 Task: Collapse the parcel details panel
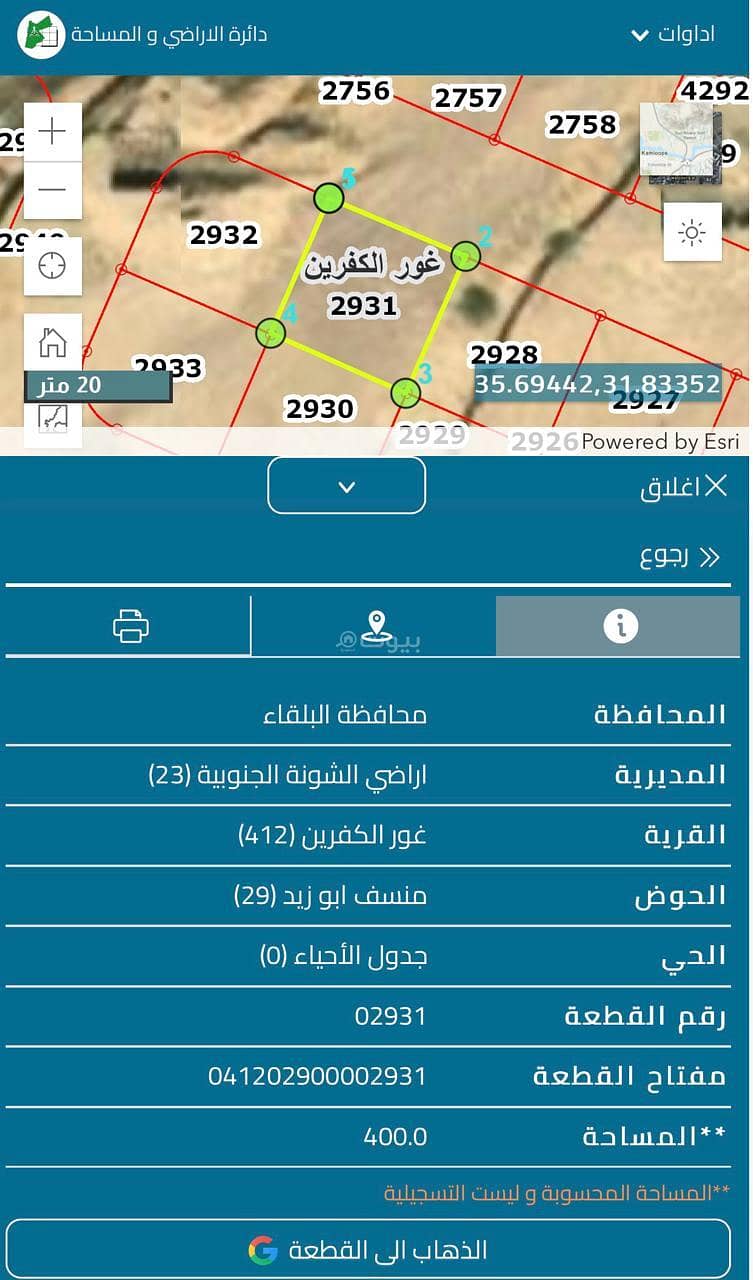[346, 487]
